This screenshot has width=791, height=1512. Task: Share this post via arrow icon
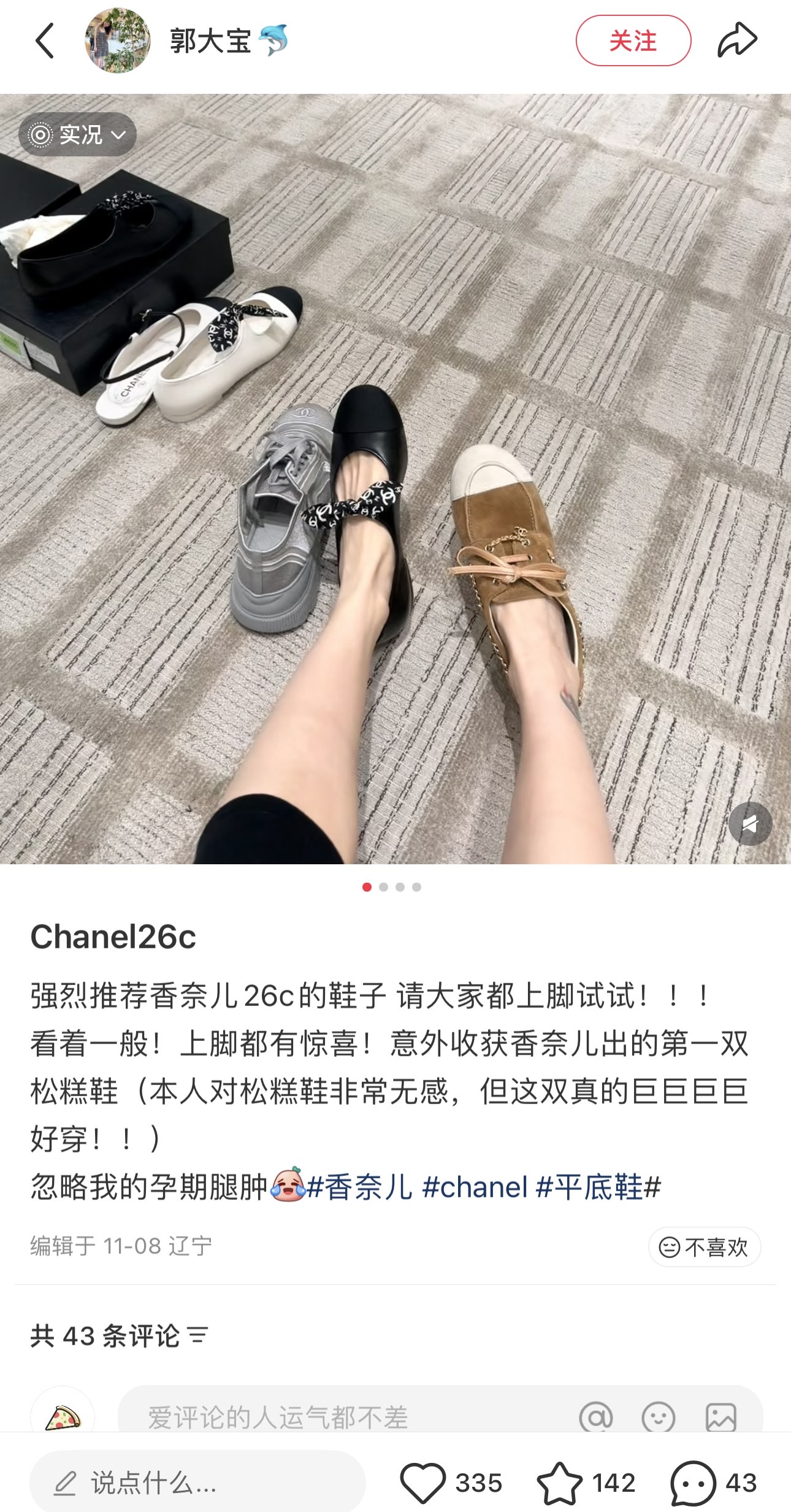pos(737,40)
